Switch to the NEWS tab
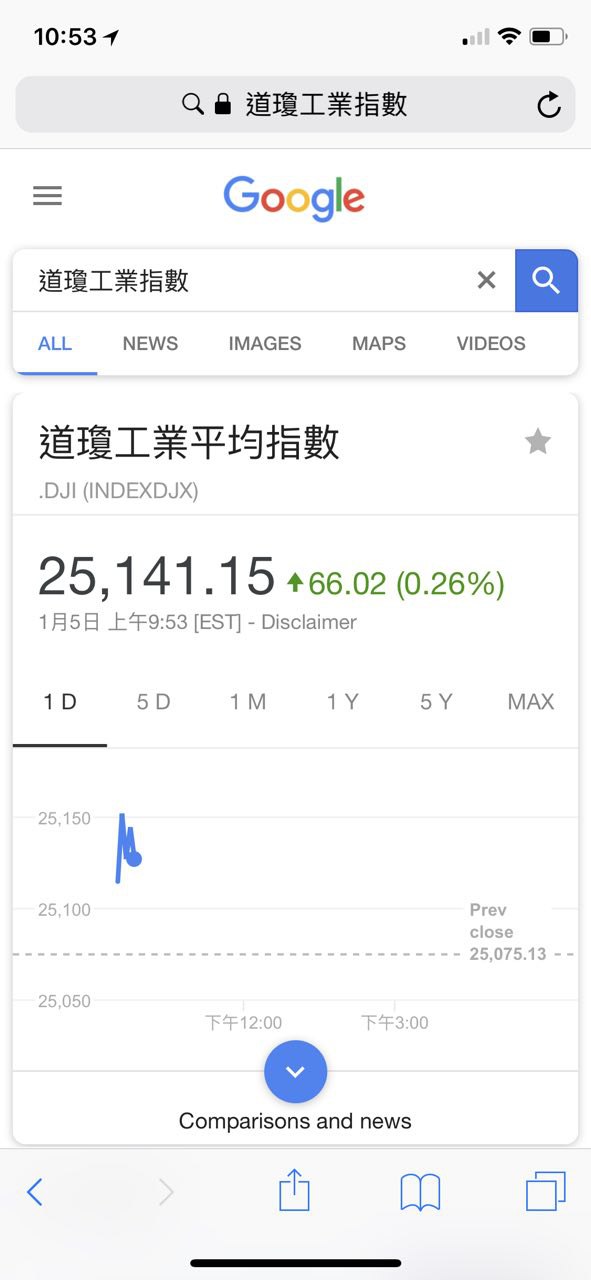Image resolution: width=591 pixels, height=1280 pixels. click(x=150, y=343)
